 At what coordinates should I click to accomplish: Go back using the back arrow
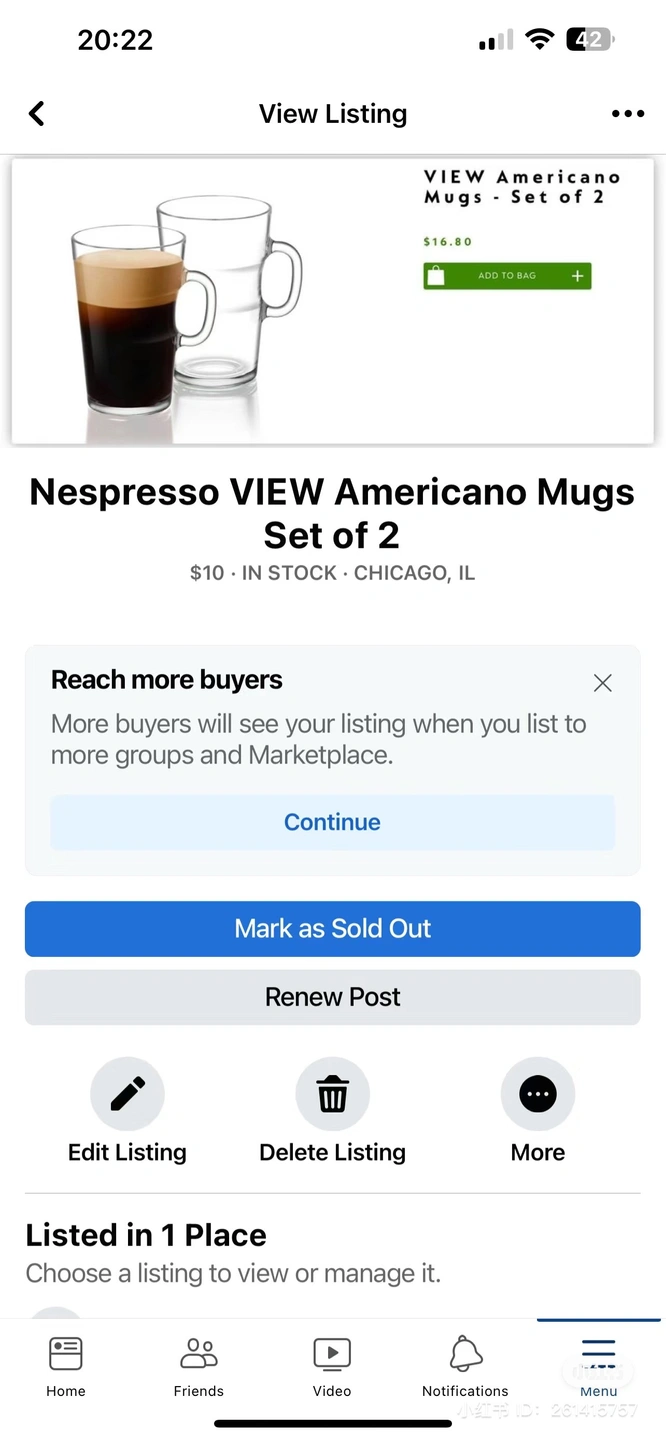[37, 114]
